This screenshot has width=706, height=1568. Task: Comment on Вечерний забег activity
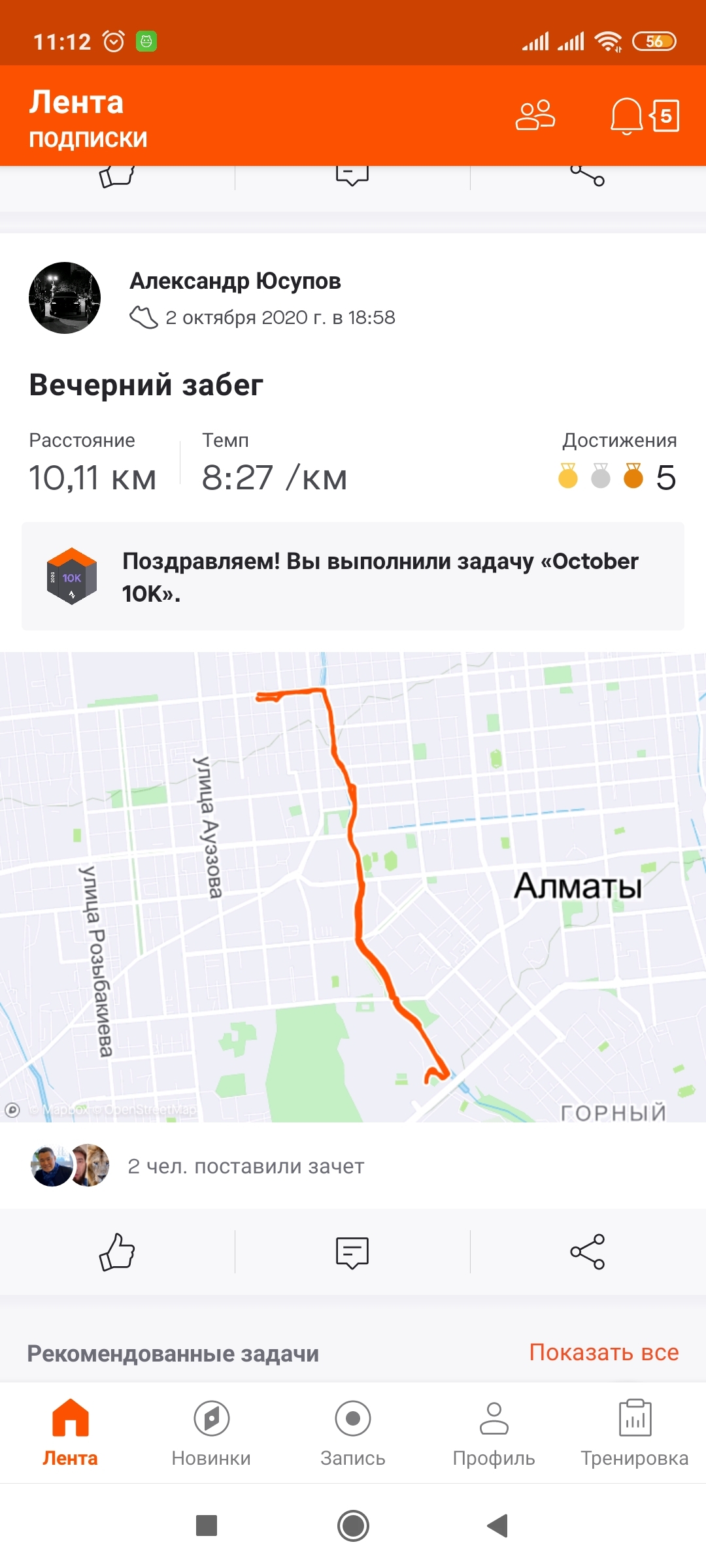pyautogui.click(x=352, y=1252)
